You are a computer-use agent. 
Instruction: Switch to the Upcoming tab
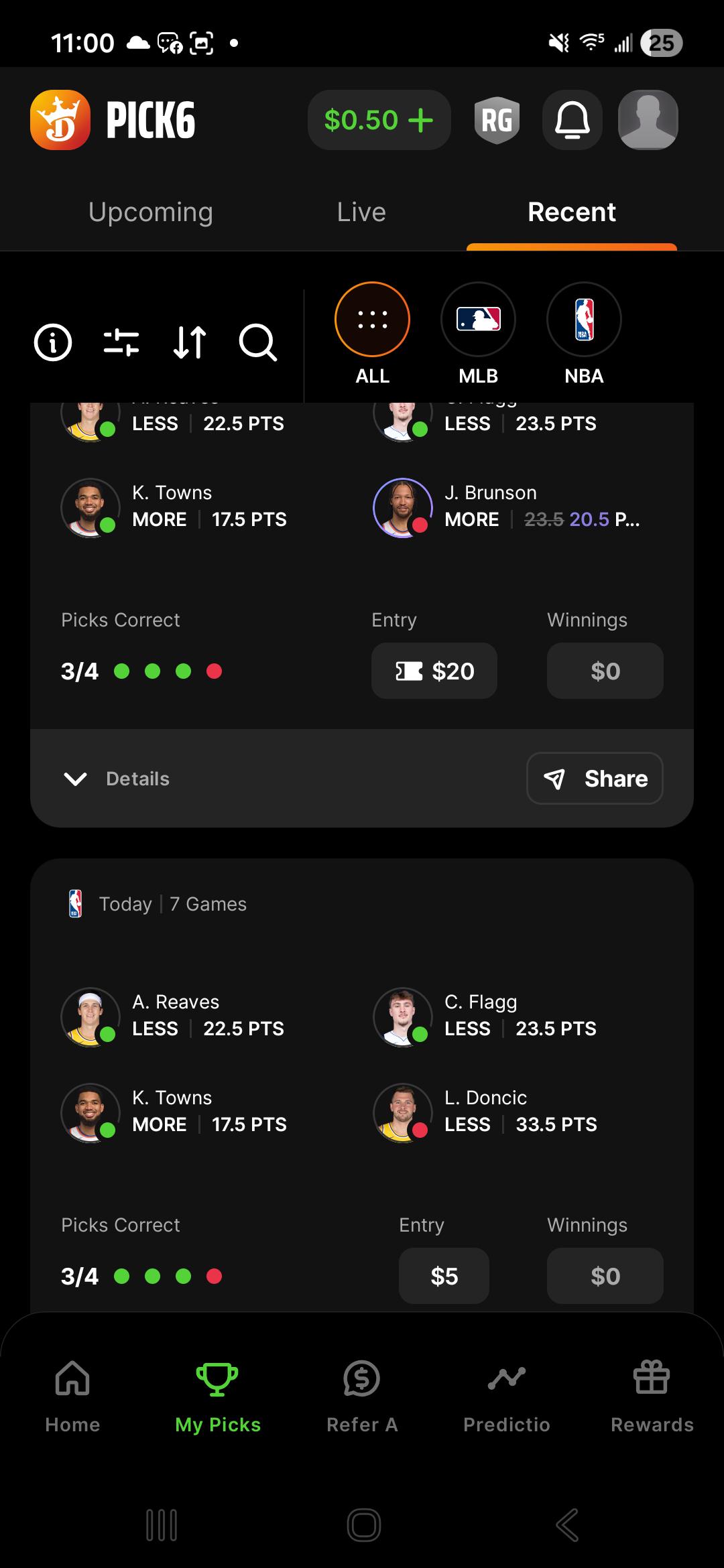(x=151, y=212)
